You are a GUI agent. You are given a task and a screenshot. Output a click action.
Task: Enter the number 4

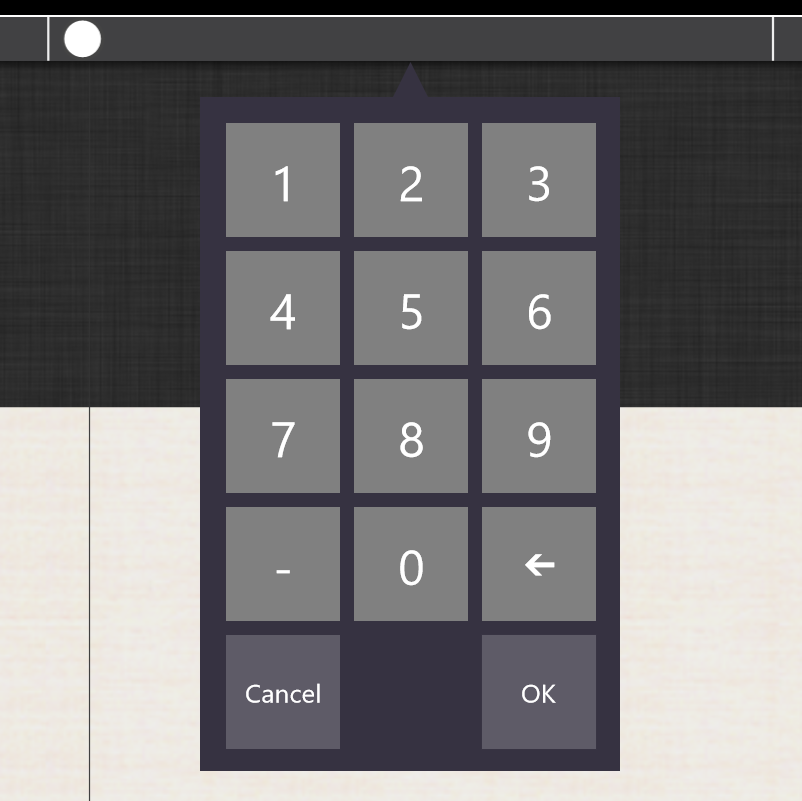coord(283,308)
